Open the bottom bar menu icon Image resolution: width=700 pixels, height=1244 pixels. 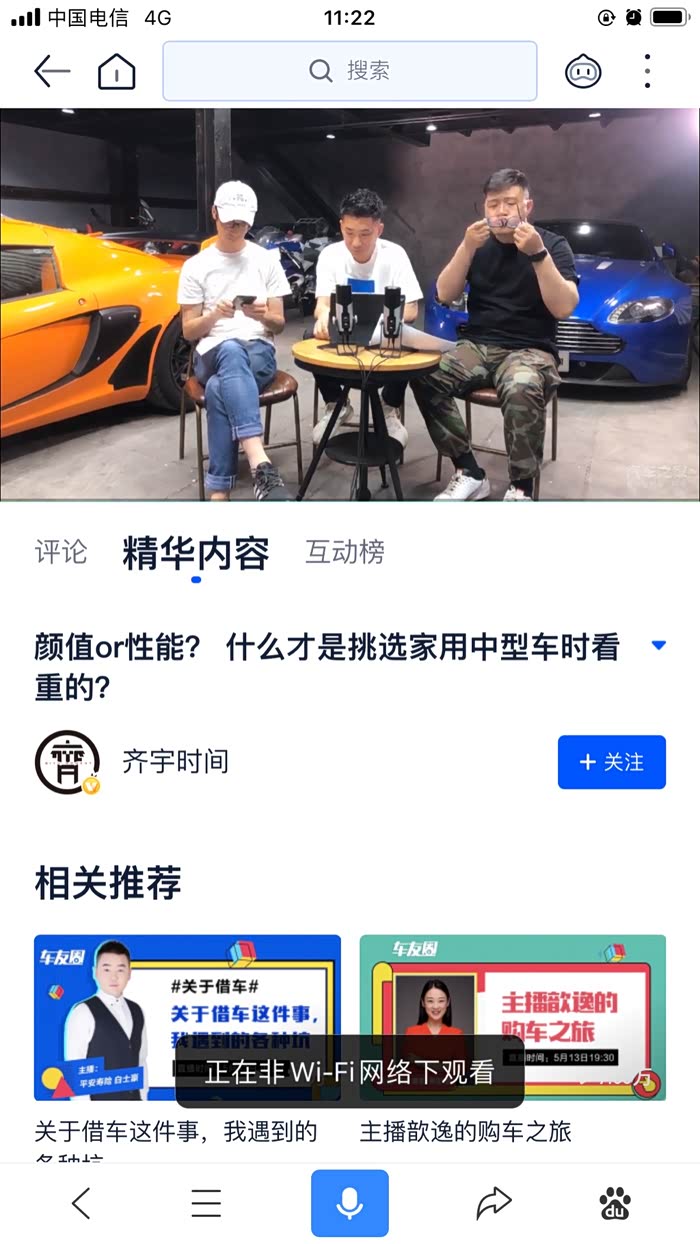[x=206, y=1203]
